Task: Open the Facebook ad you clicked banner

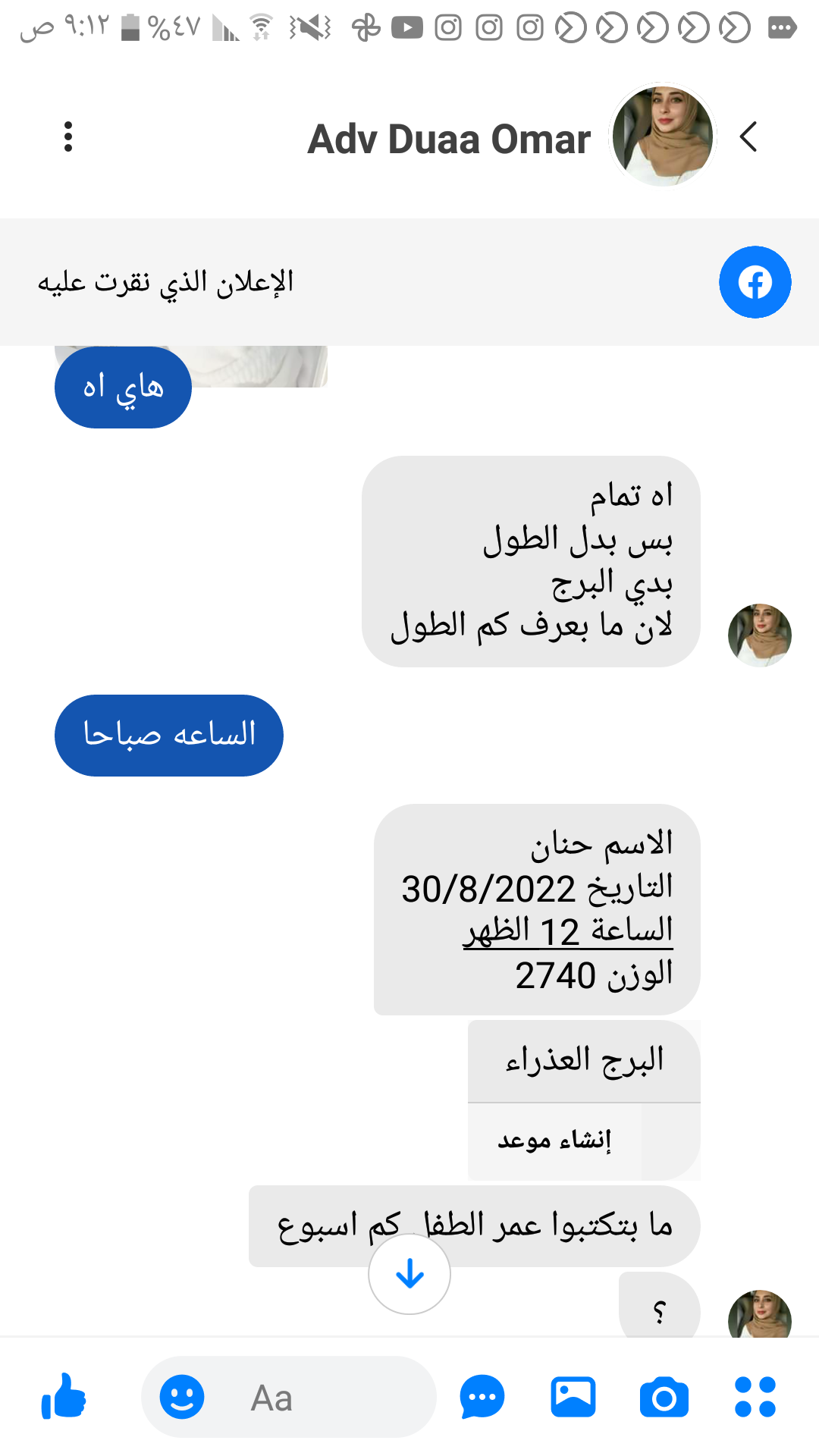Action: coord(409,282)
